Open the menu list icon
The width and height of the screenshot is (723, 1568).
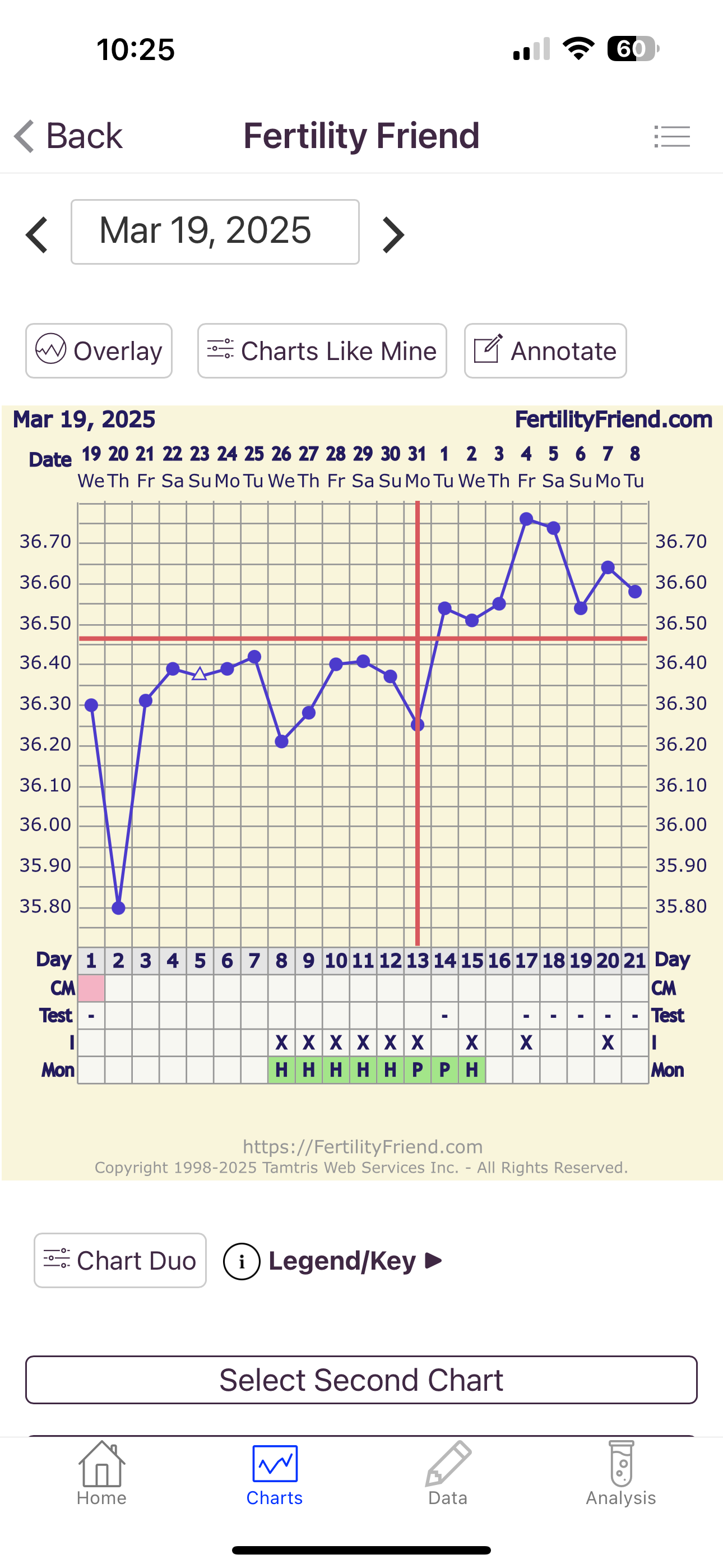[x=672, y=136]
